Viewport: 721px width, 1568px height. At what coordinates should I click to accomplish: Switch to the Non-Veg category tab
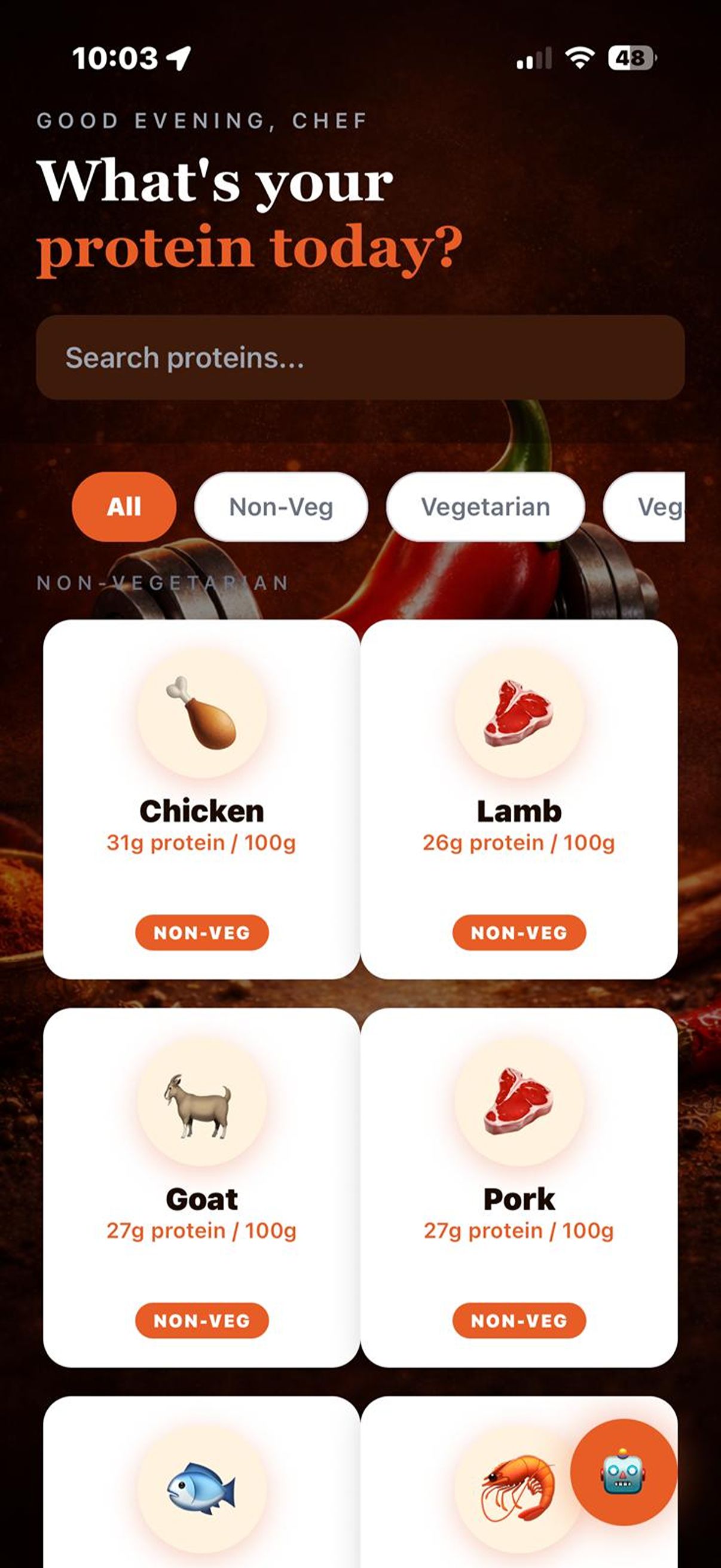280,507
